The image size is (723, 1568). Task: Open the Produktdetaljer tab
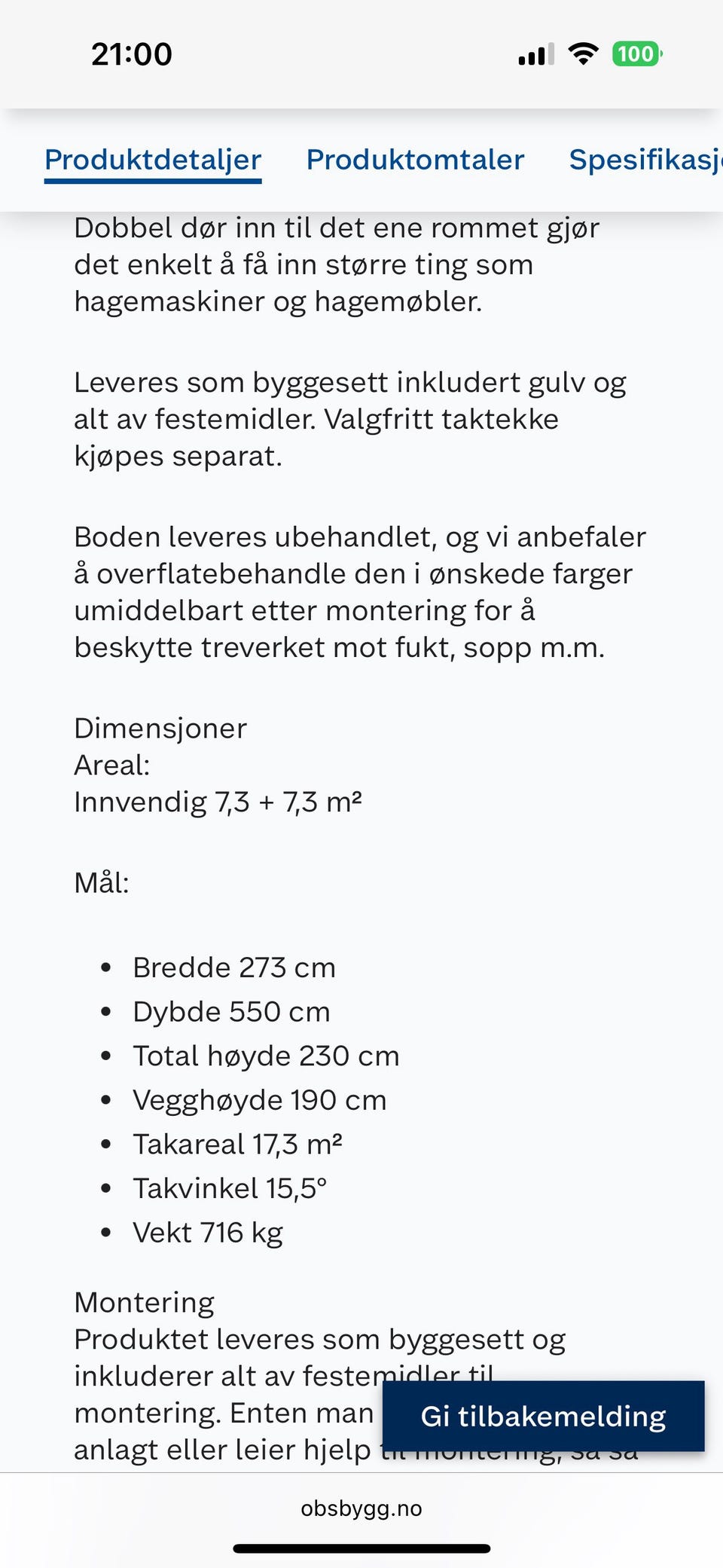(152, 159)
